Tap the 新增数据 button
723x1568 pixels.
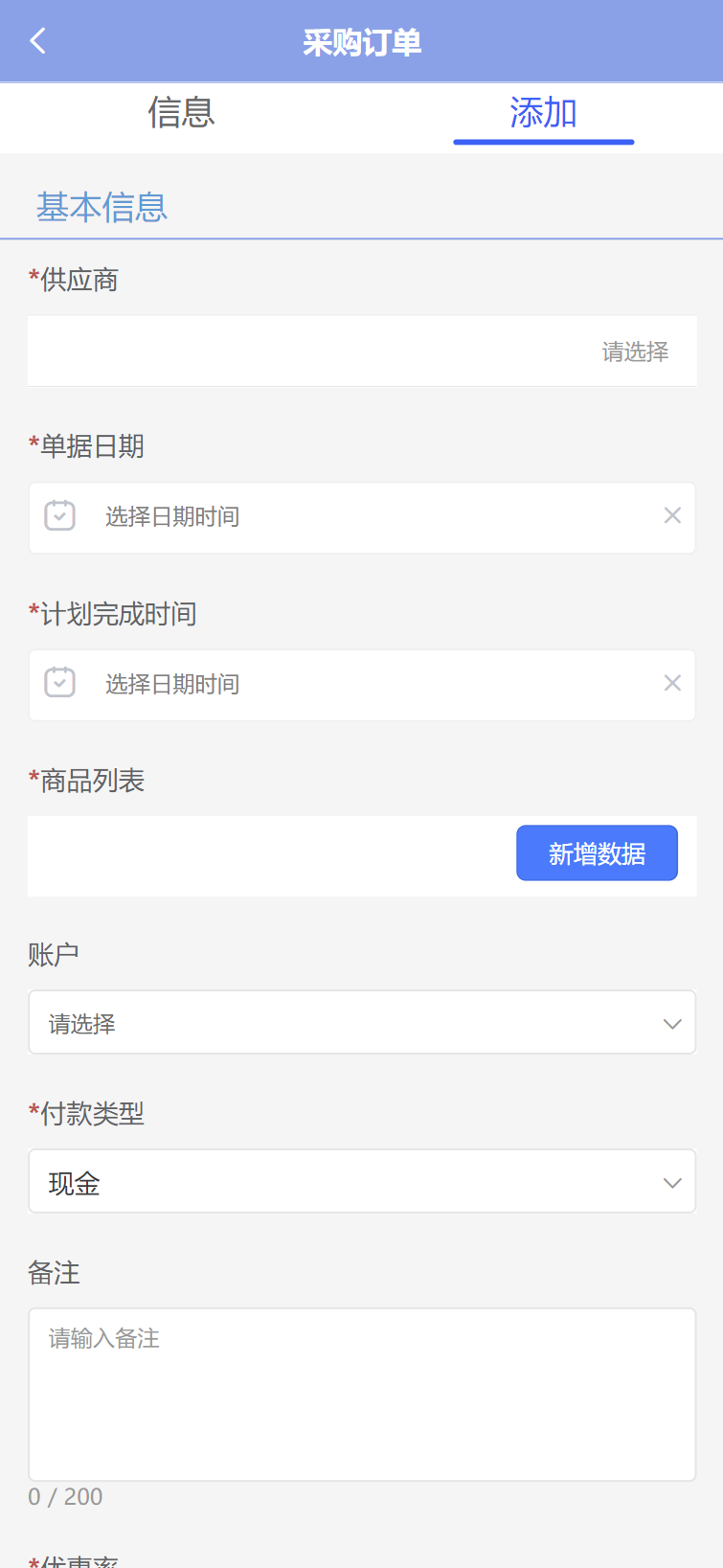pos(597,853)
